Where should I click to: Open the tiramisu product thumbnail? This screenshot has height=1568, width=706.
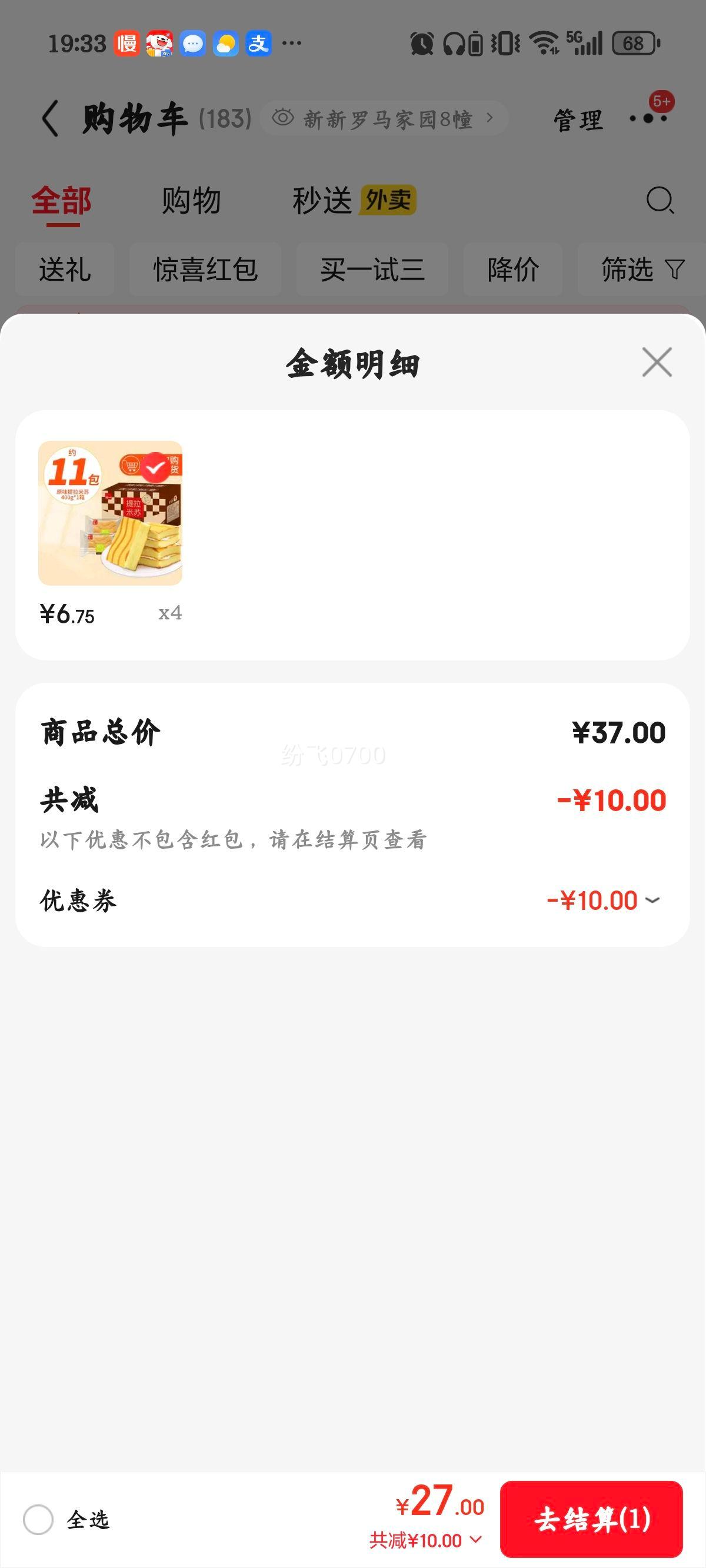pyautogui.click(x=111, y=513)
